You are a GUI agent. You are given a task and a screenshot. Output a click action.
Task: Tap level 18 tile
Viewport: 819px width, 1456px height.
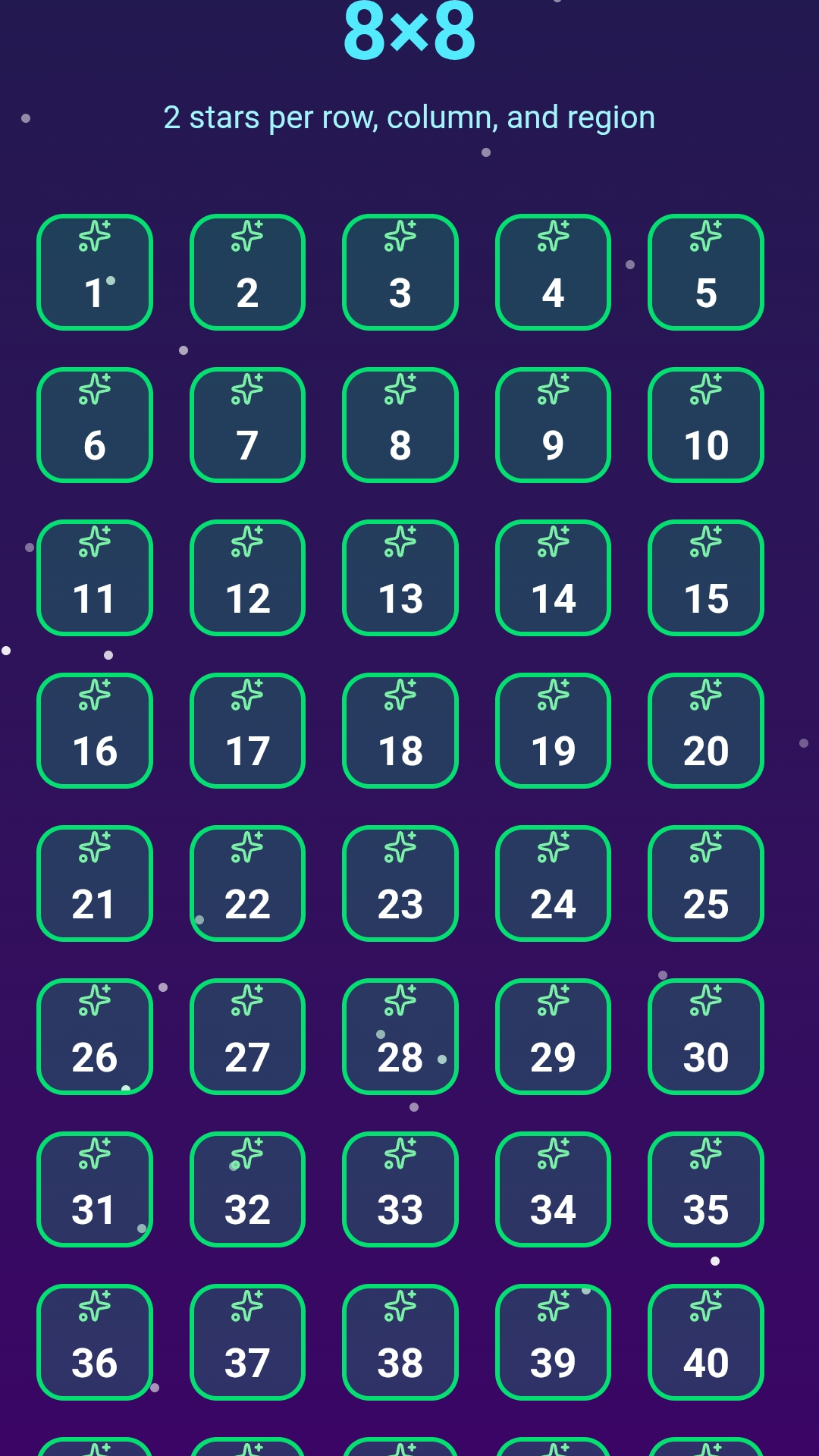pyautogui.click(x=400, y=731)
